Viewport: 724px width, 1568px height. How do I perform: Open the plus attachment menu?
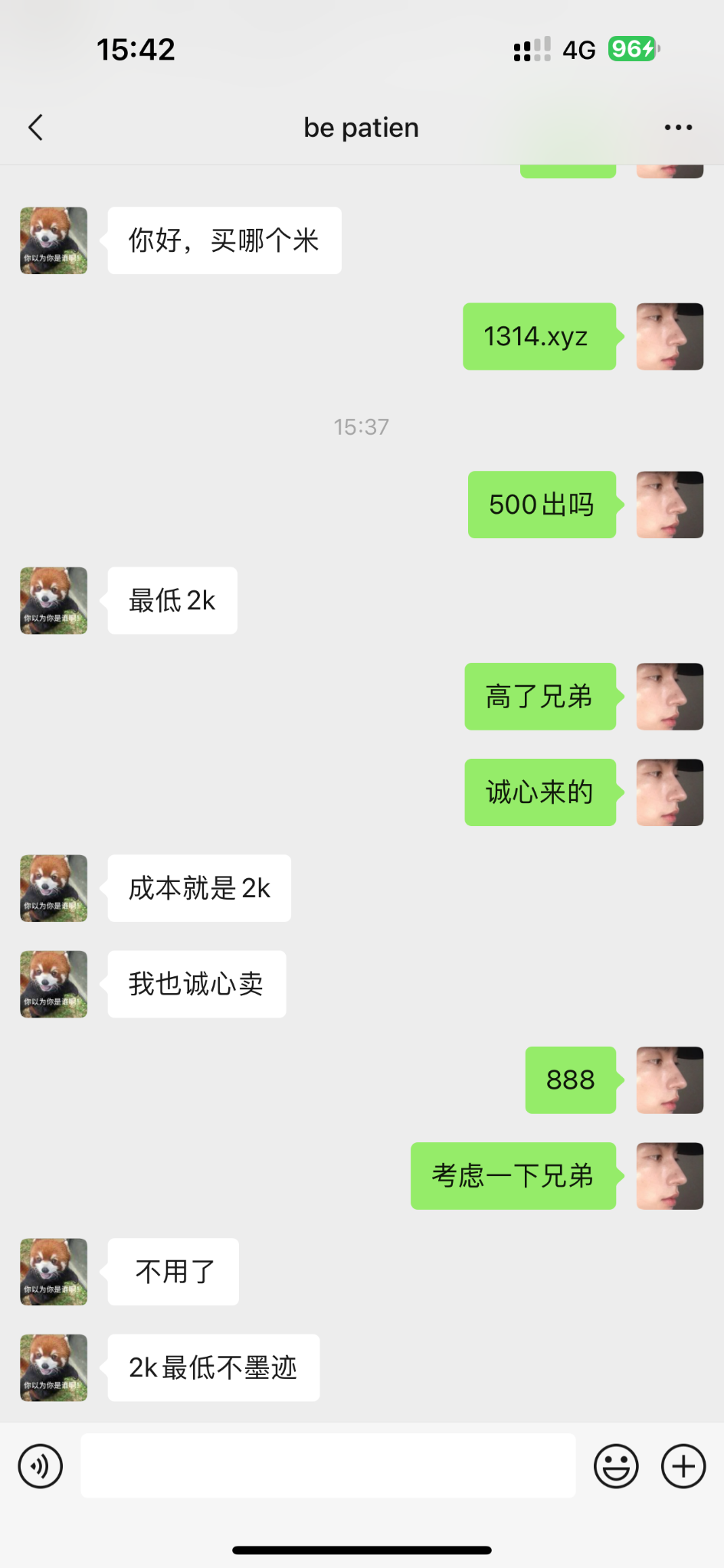click(x=683, y=1466)
